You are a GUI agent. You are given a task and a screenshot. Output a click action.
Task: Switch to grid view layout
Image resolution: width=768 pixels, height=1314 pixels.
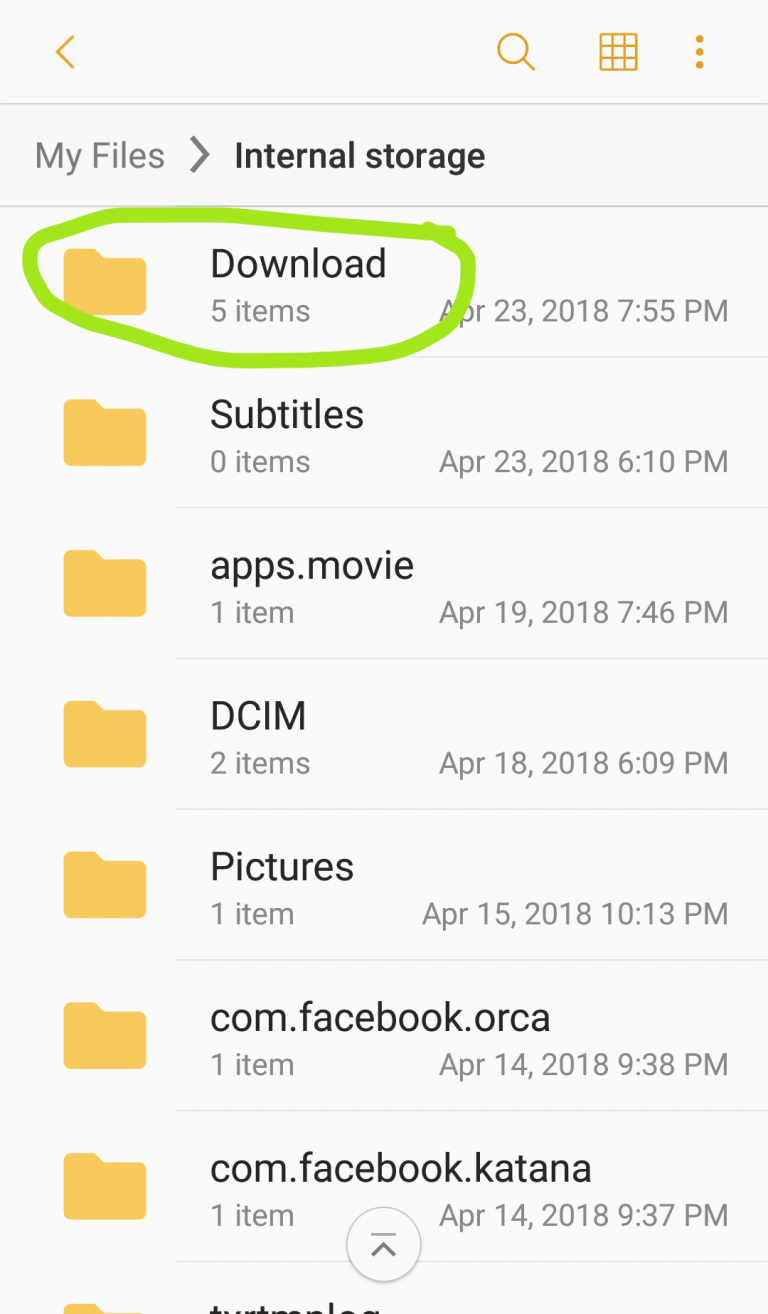click(x=618, y=52)
